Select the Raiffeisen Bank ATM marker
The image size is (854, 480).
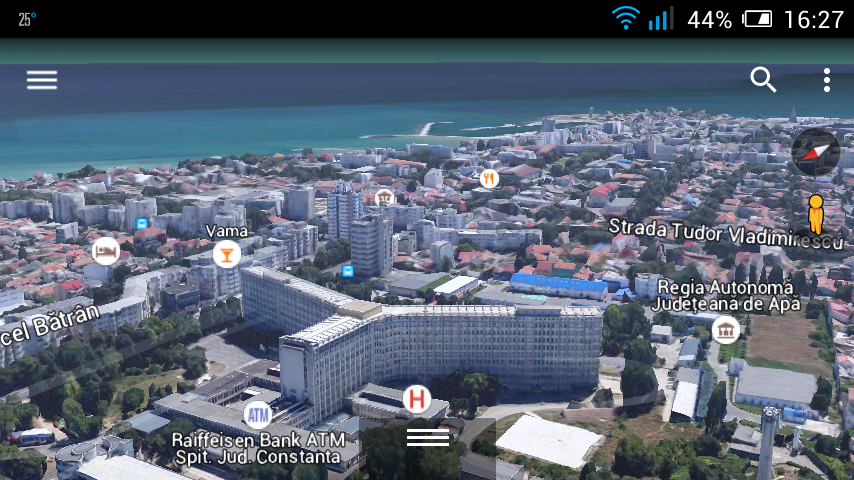[x=258, y=413]
